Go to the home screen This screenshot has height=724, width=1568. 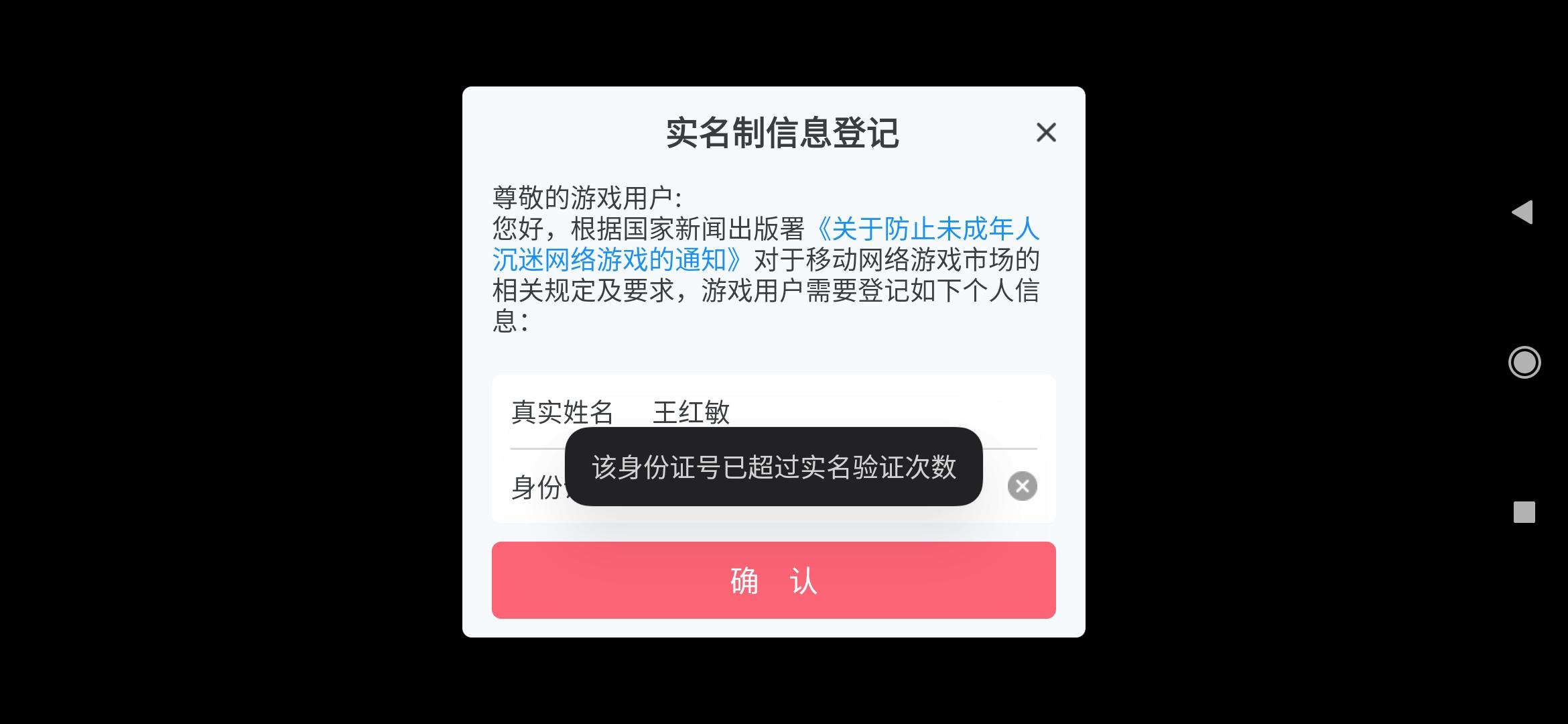click(x=1524, y=363)
